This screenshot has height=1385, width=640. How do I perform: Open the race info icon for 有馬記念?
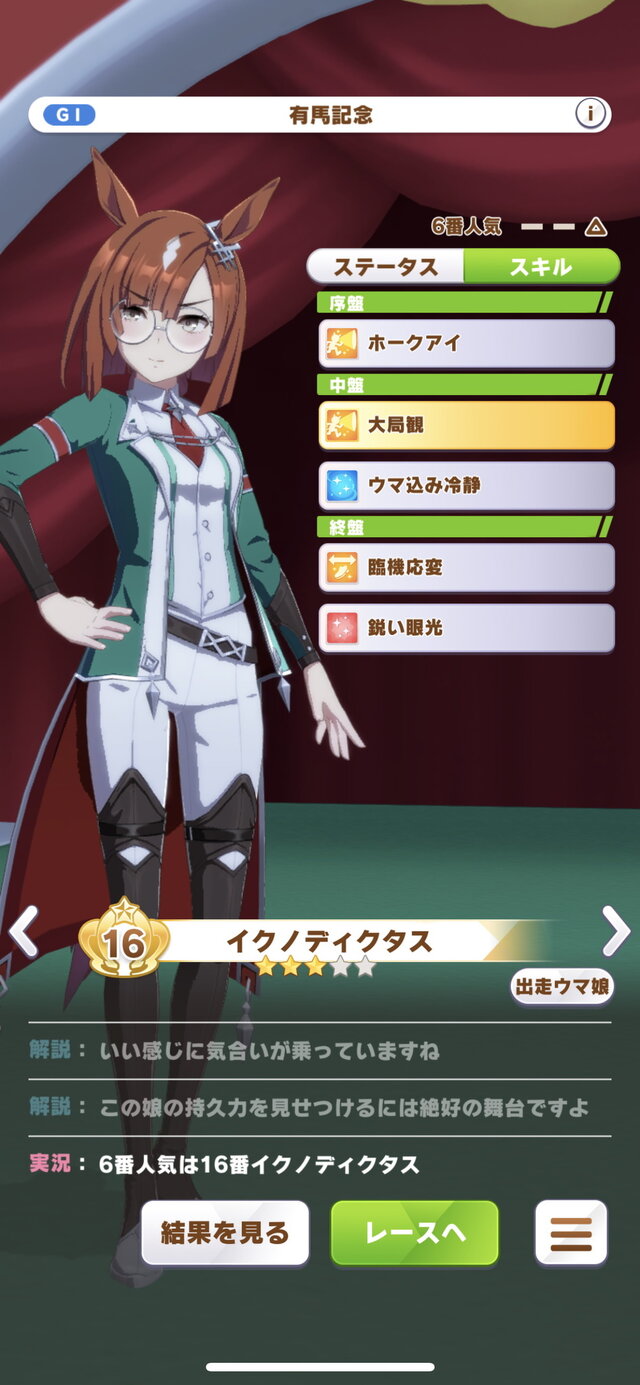pyautogui.click(x=591, y=114)
